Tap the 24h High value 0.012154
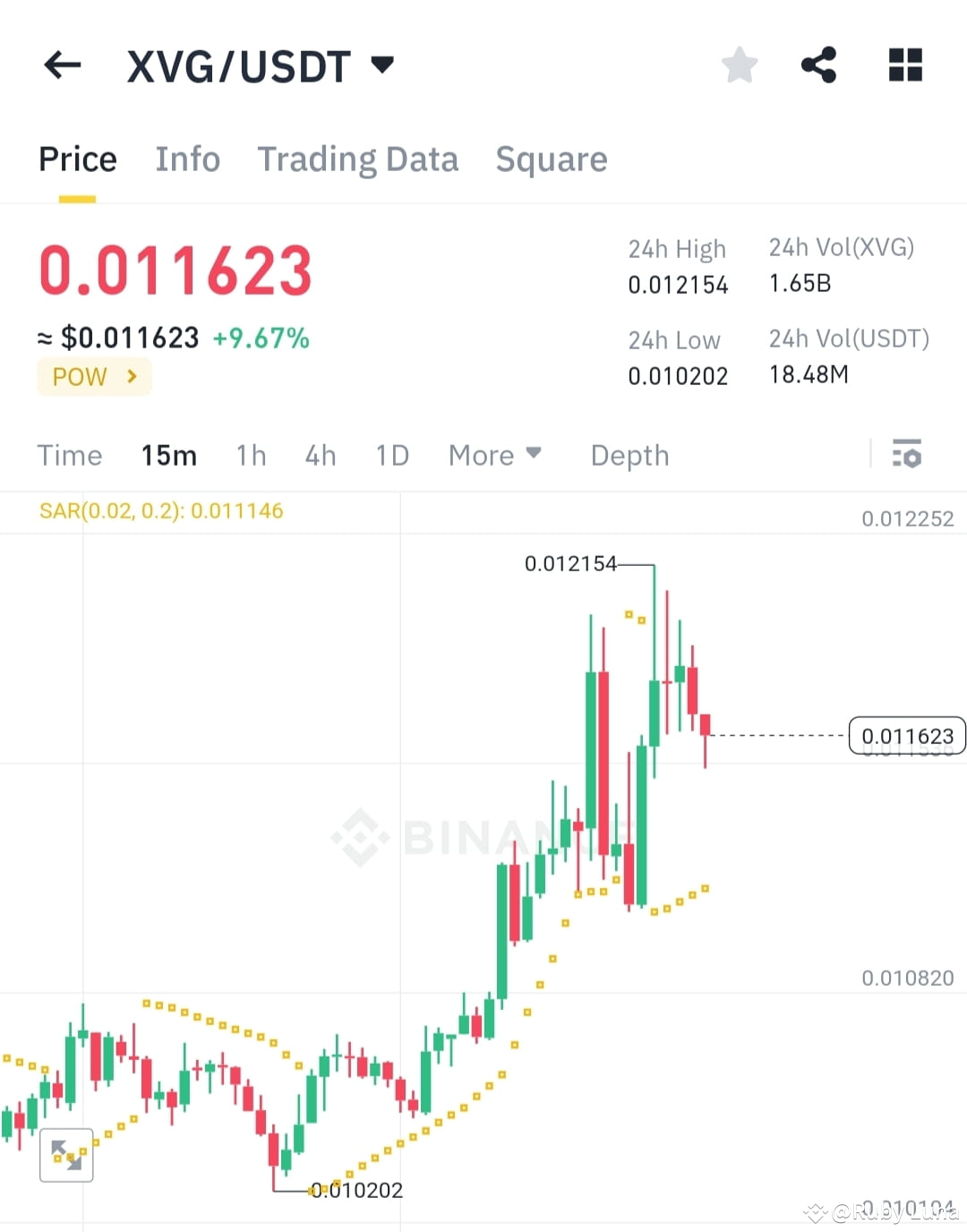This screenshot has height=1232, width=967. (x=678, y=285)
